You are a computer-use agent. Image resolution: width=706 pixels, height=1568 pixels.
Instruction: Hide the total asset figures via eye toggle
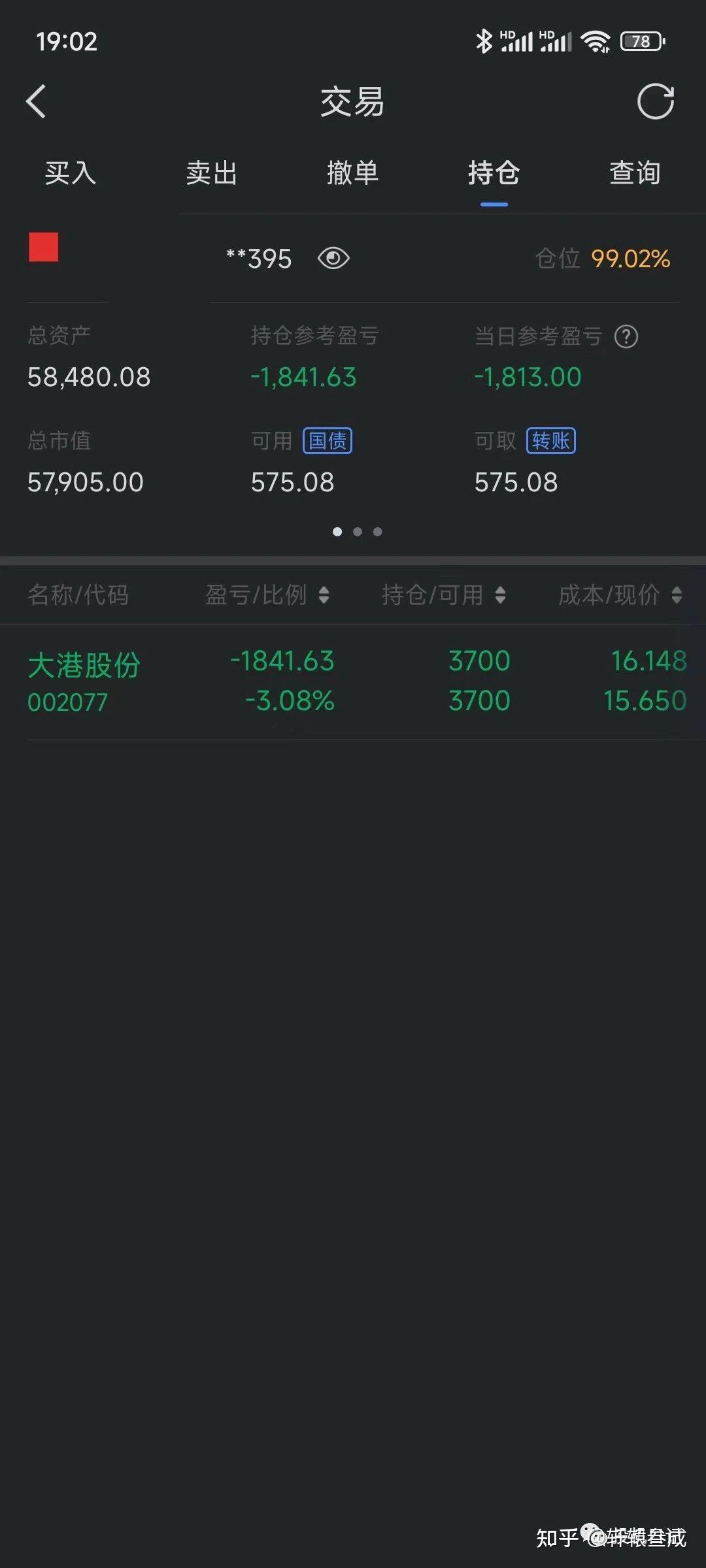pyautogui.click(x=333, y=258)
